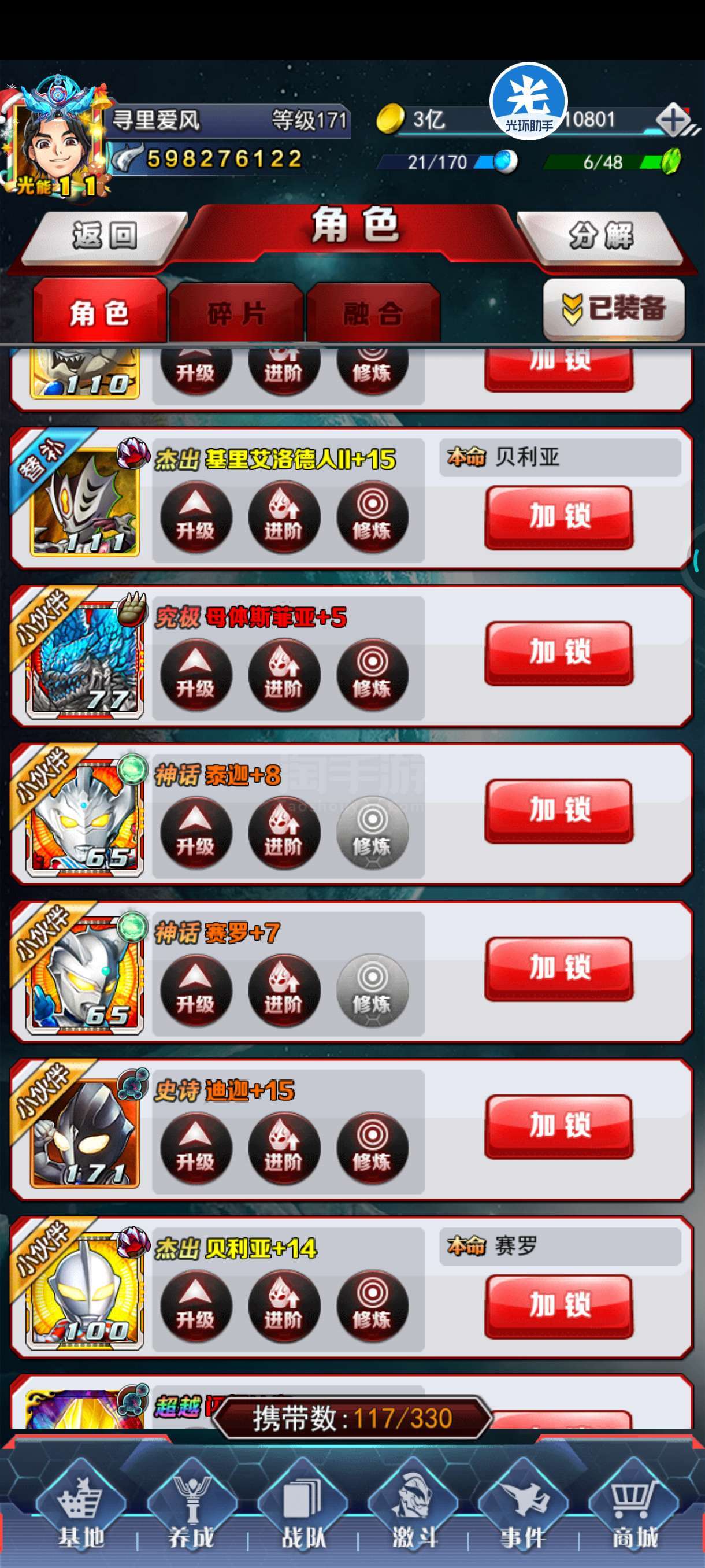
Task: Expand the 已装备 filter dropdown
Action: point(614,309)
